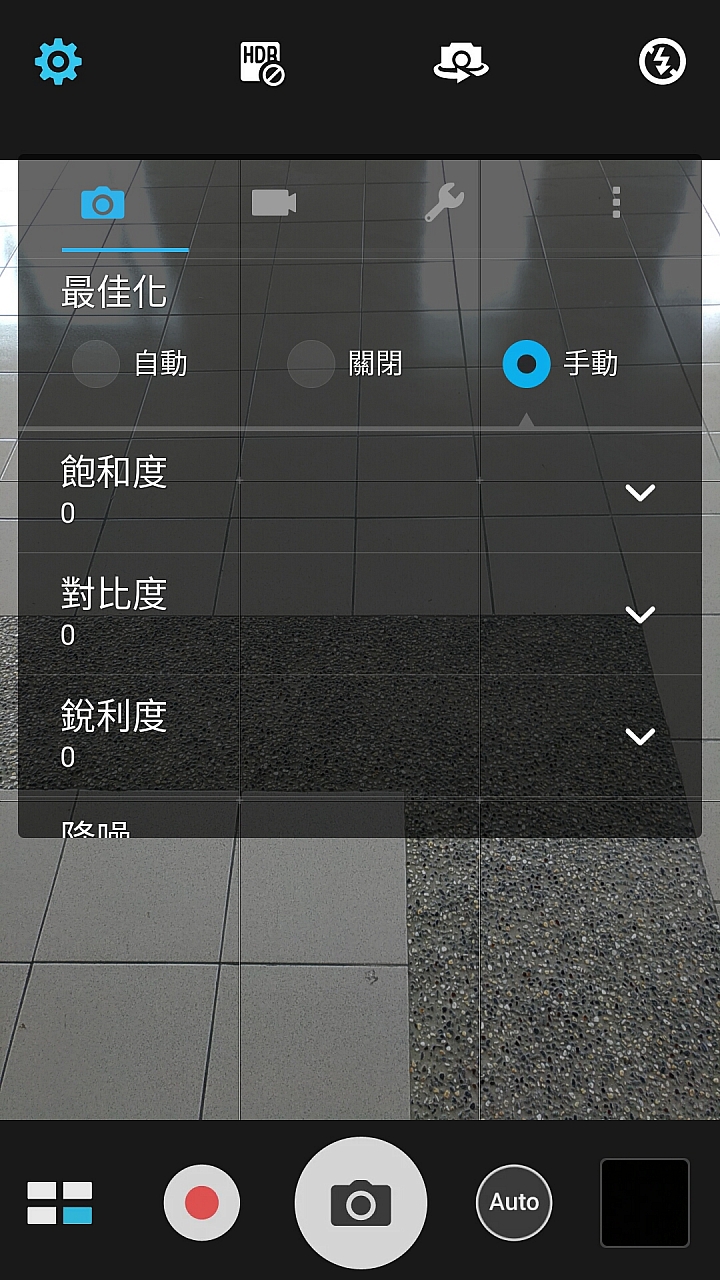
Task: Switch between front and rear camera
Action: click(x=460, y=63)
